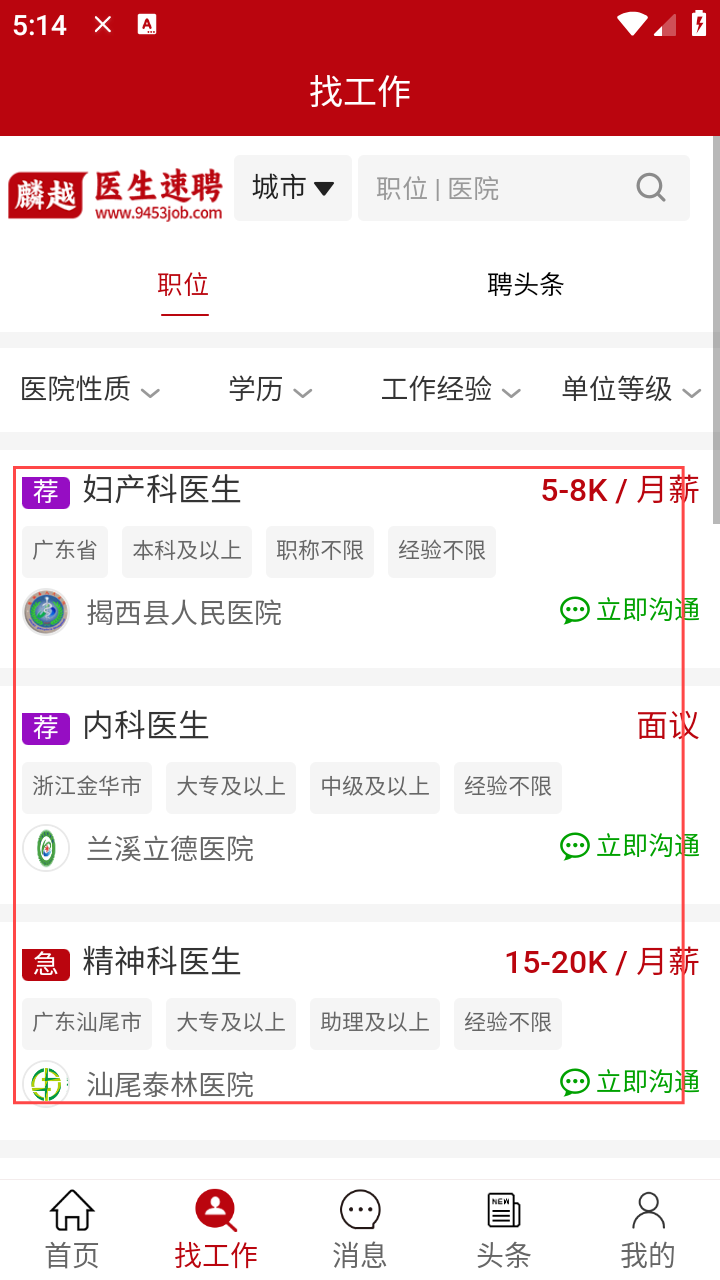
Task: Expand the 工作经验 filter
Action: tap(451, 390)
